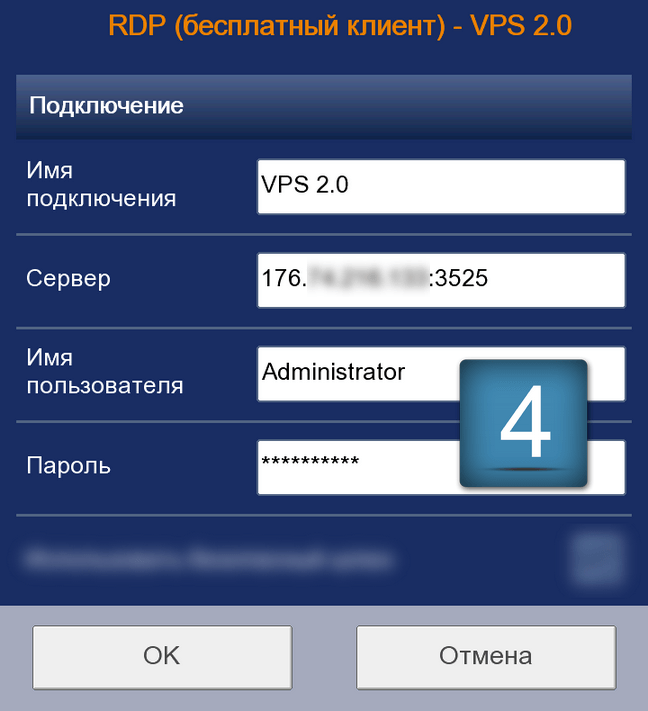Viewport: 648px width, 711px height.
Task: Edit the Administrator username field
Action: click(x=355, y=373)
